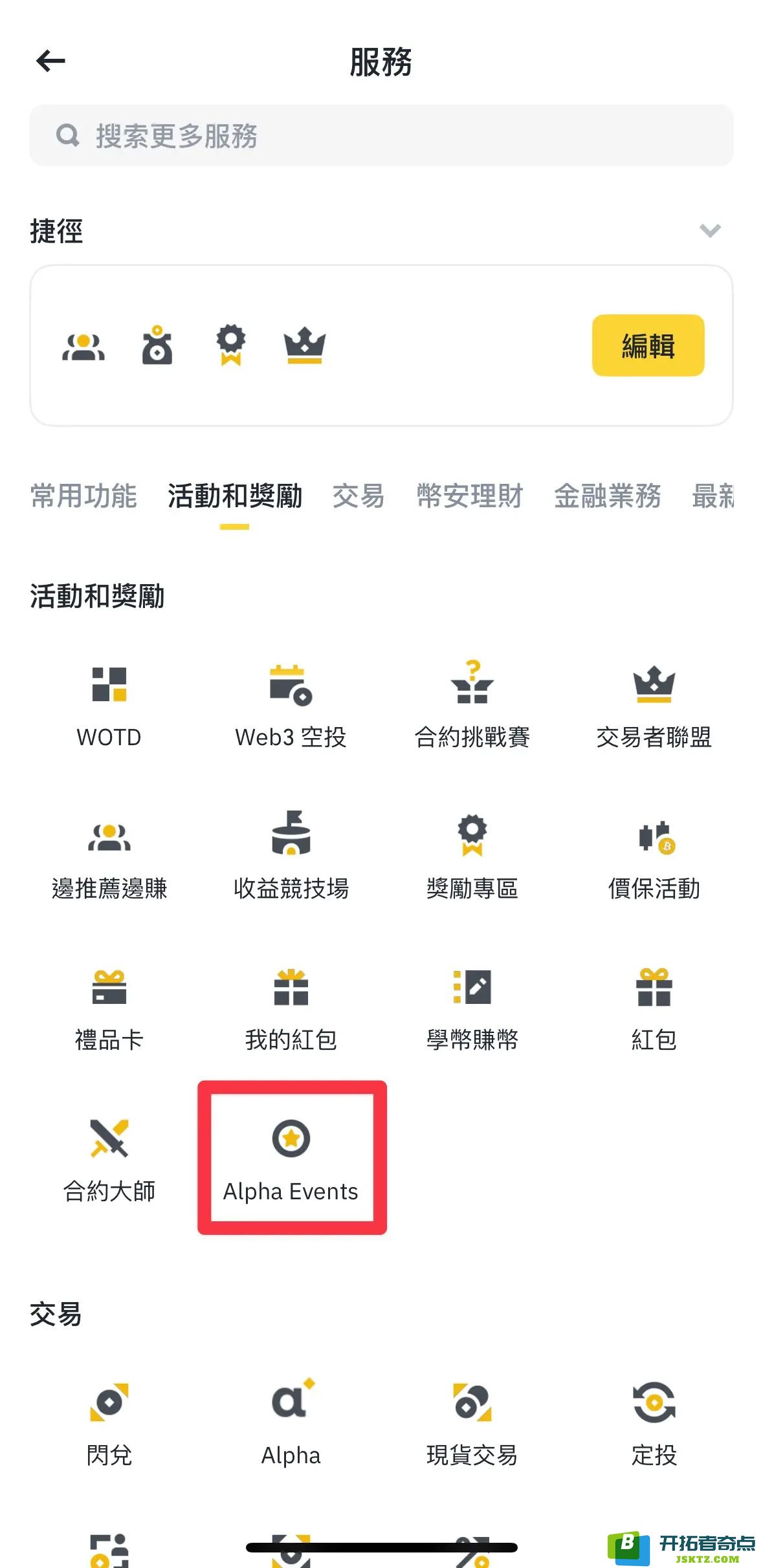This screenshot has height=1568, width=763.
Task: Collapse the 捷徑 section chevron
Action: [710, 230]
